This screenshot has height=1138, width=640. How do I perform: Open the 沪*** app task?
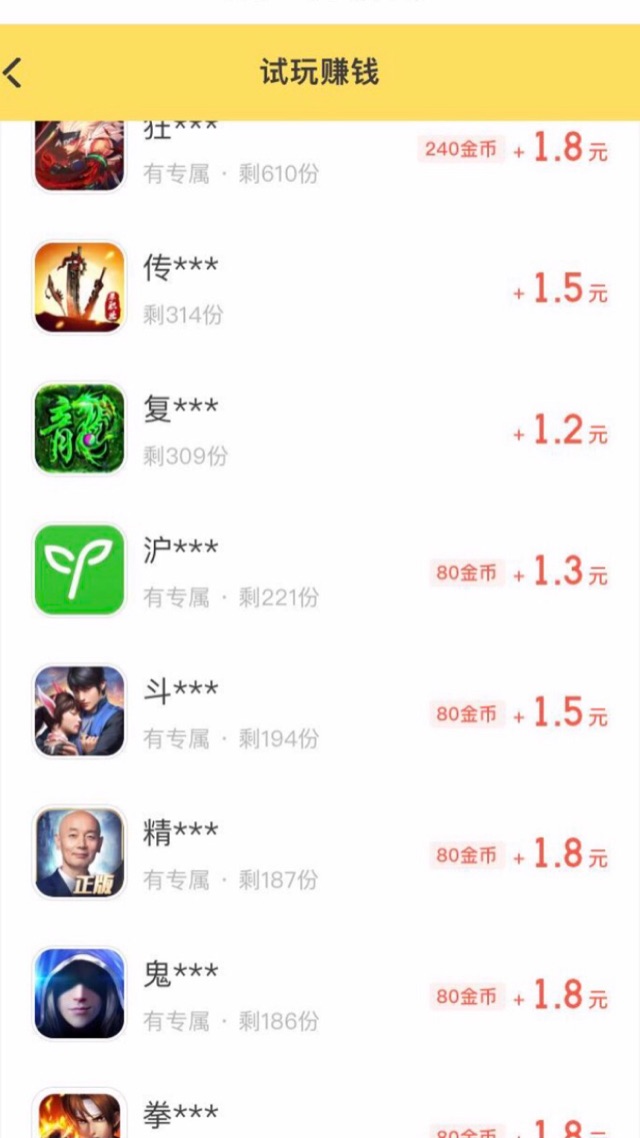320,570
